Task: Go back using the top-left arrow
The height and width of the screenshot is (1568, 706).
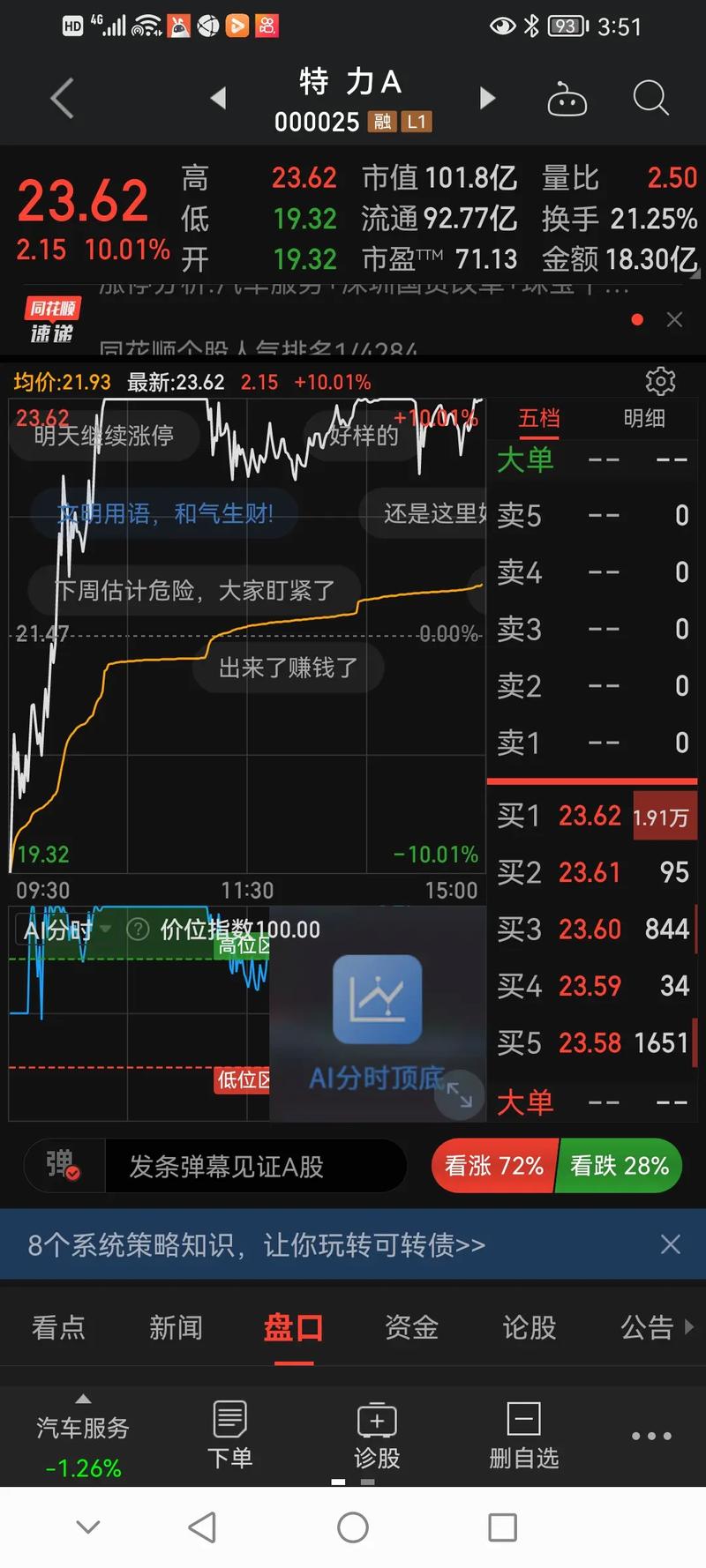Action: pyautogui.click(x=62, y=98)
